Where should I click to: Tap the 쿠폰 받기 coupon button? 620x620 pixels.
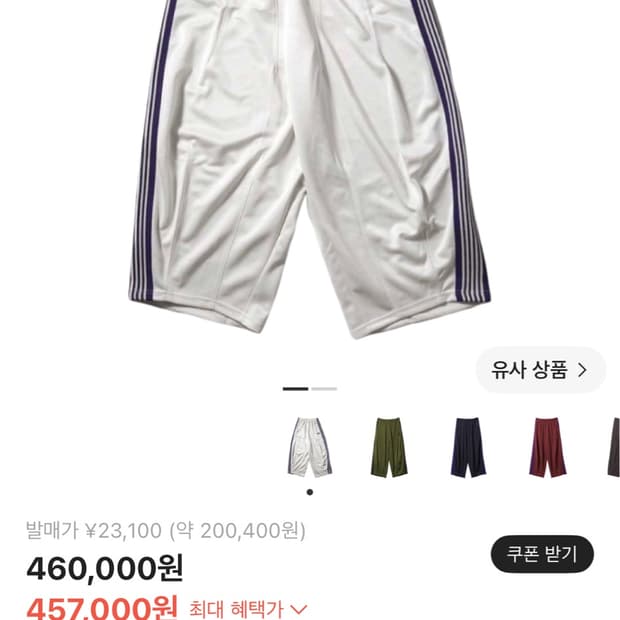click(x=542, y=554)
